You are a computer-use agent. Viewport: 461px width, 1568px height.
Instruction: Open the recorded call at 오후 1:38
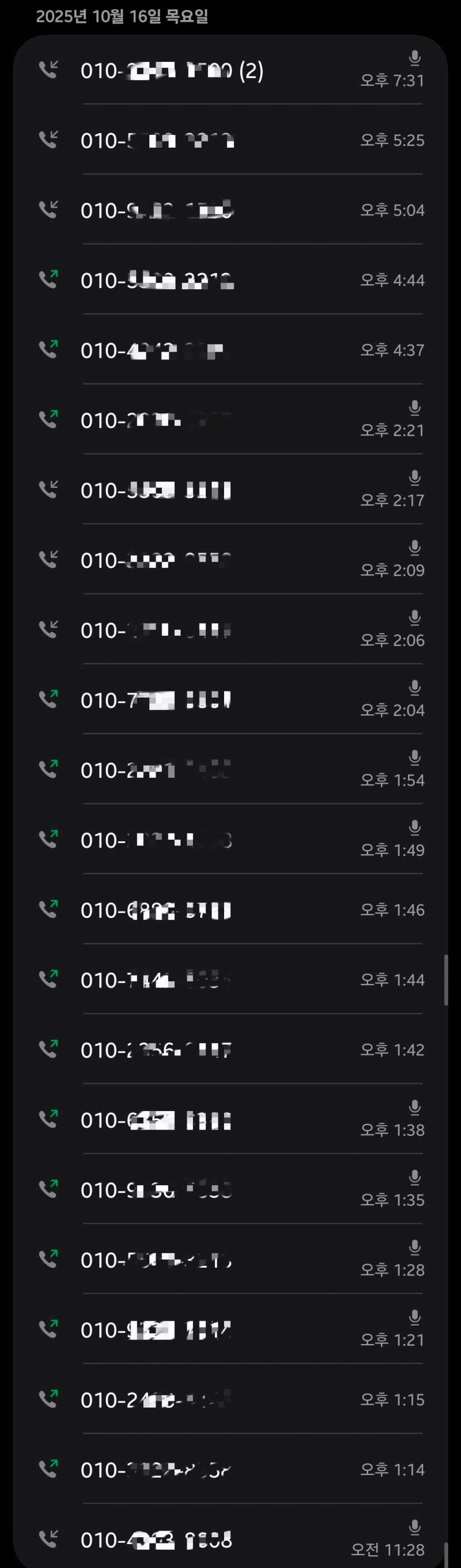[x=230, y=1120]
